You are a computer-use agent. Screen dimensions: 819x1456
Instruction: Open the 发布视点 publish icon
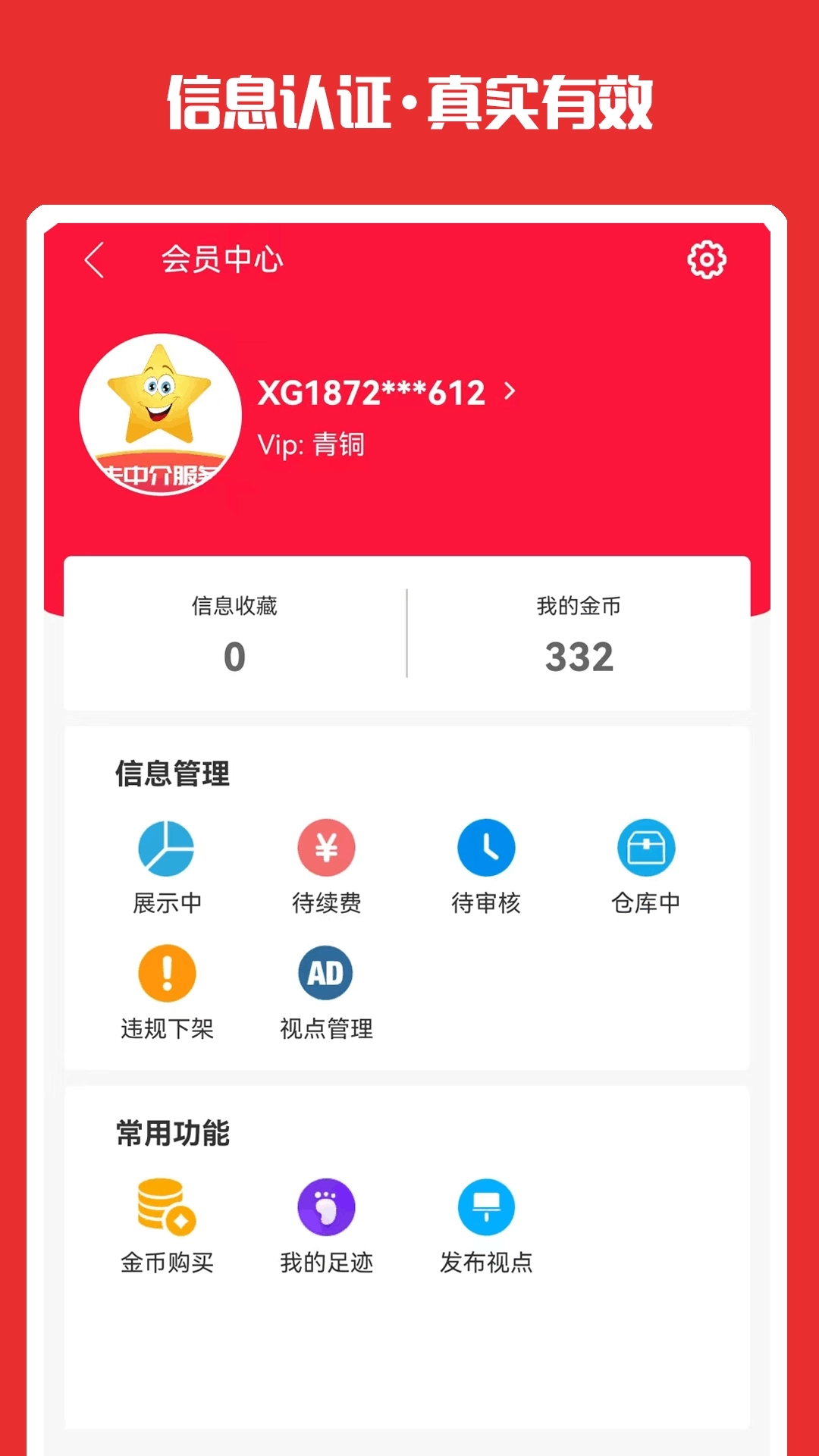(485, 1206)
